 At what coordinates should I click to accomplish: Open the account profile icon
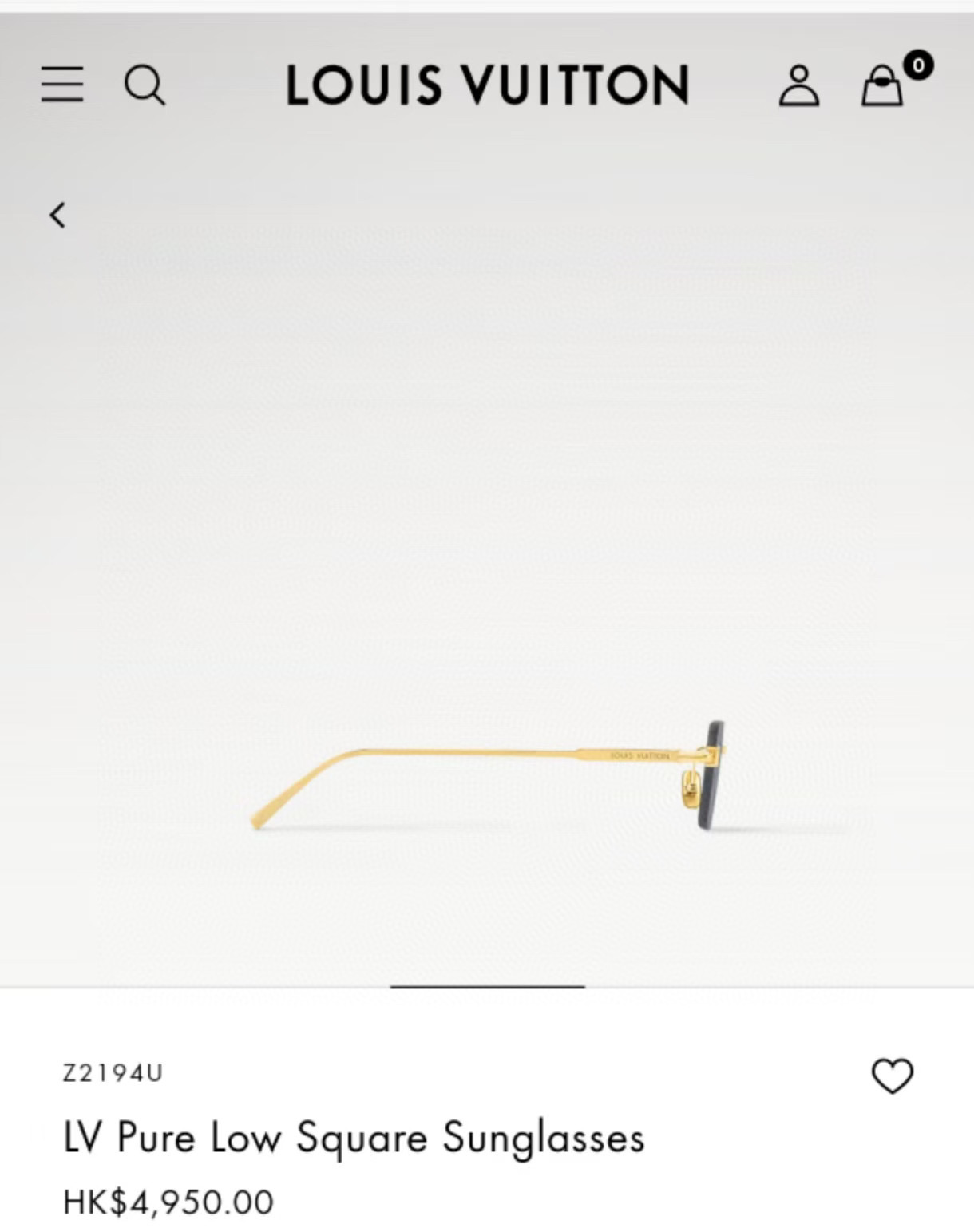tap(798, 85)
